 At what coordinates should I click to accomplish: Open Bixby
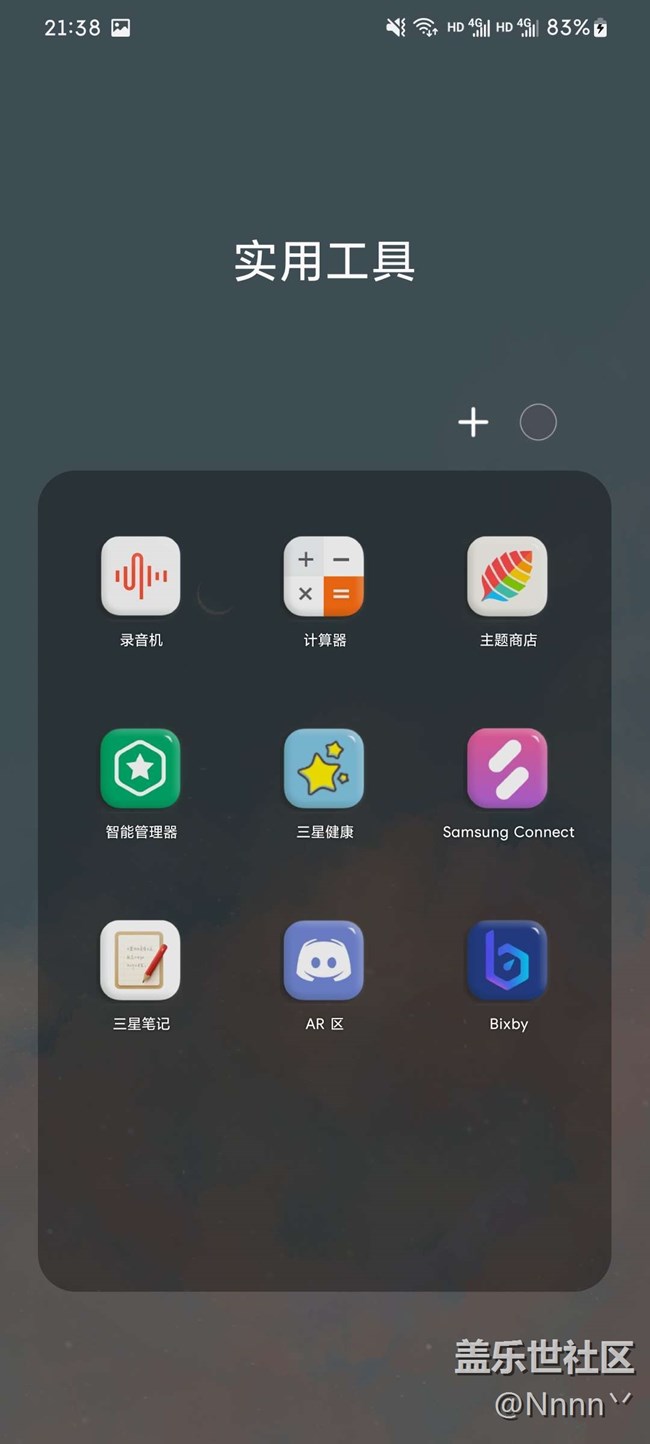[507, 960]
